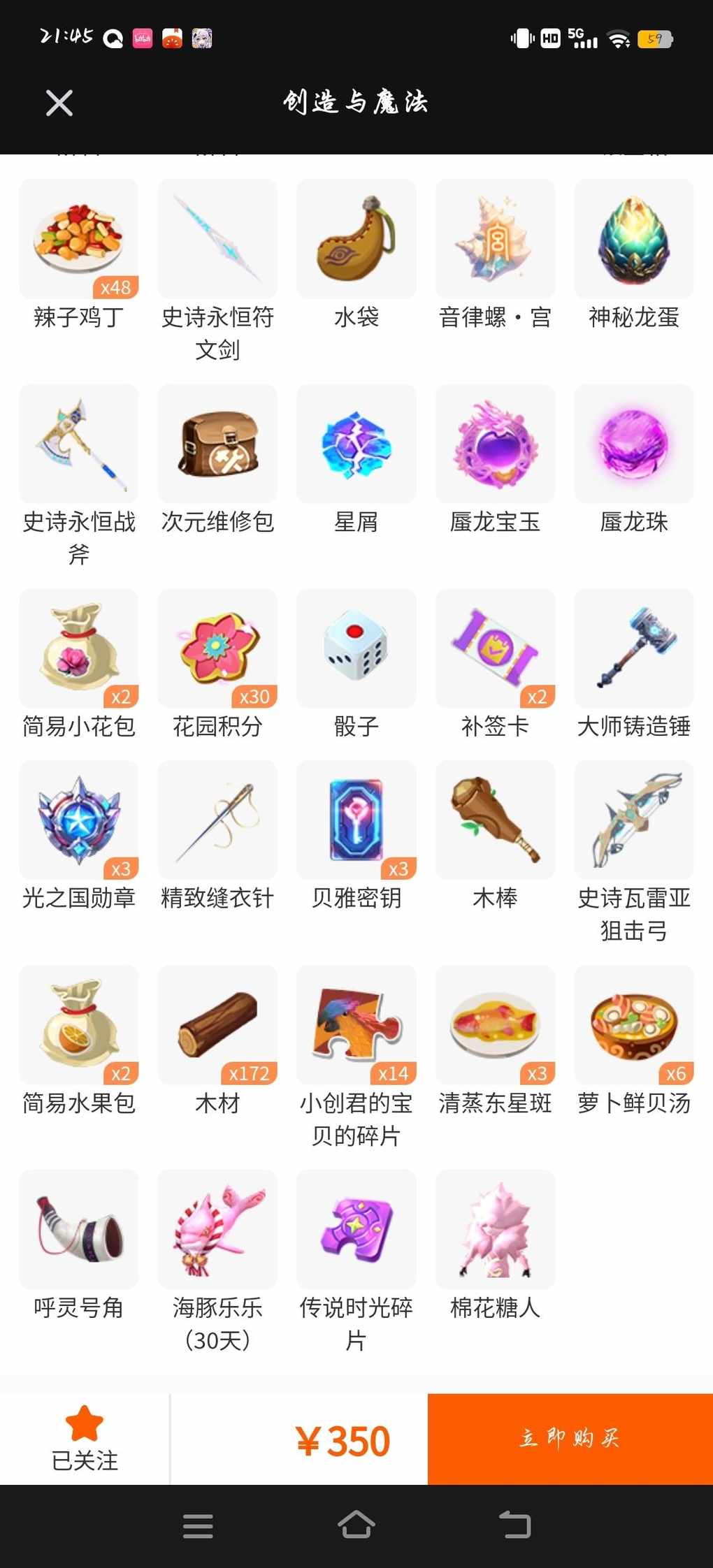Image resolution: width=713 pixels, height=1568 pixels.
Task: View the 大师铸造锤 item
Action: [x=633, y=648]
